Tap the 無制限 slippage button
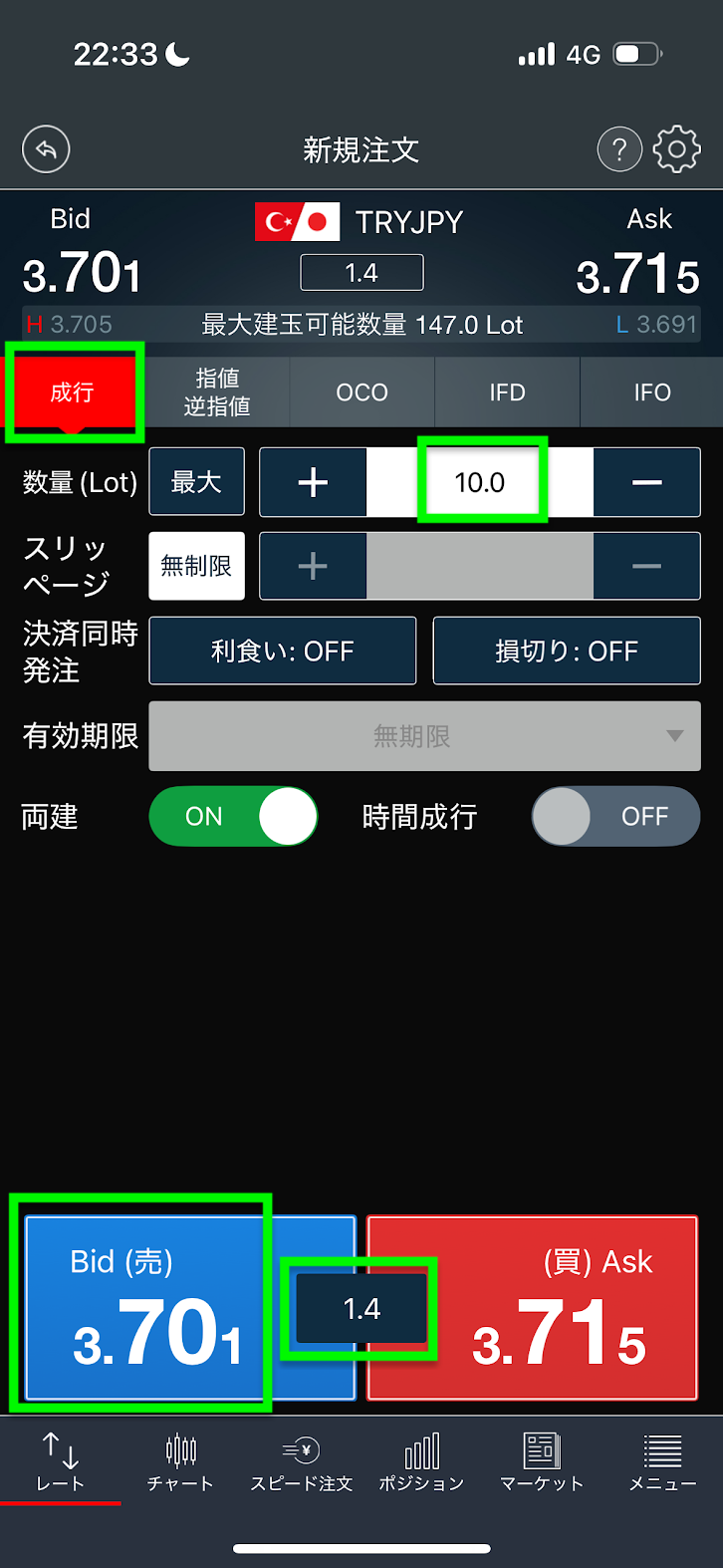 [x=196, y=566]
